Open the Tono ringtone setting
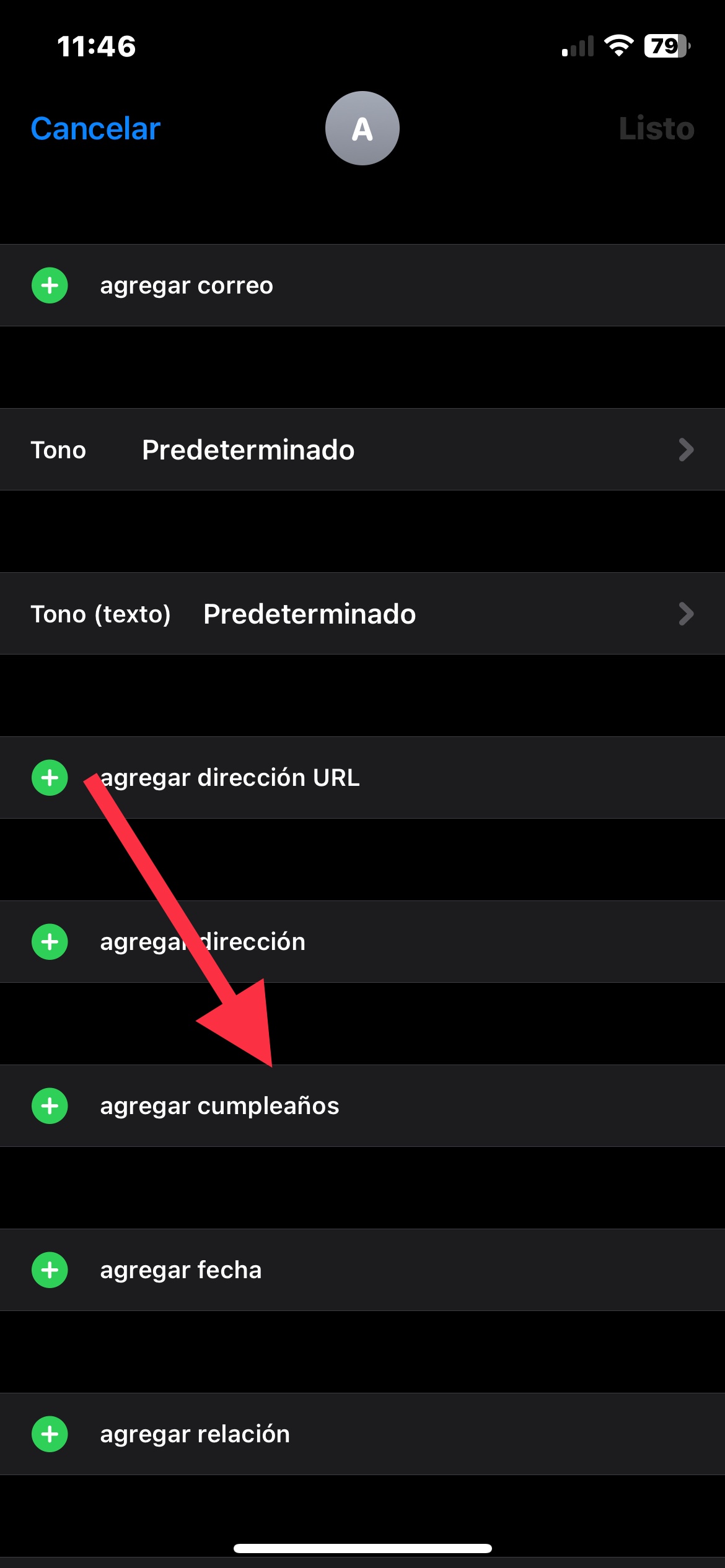 click(362, 450)
